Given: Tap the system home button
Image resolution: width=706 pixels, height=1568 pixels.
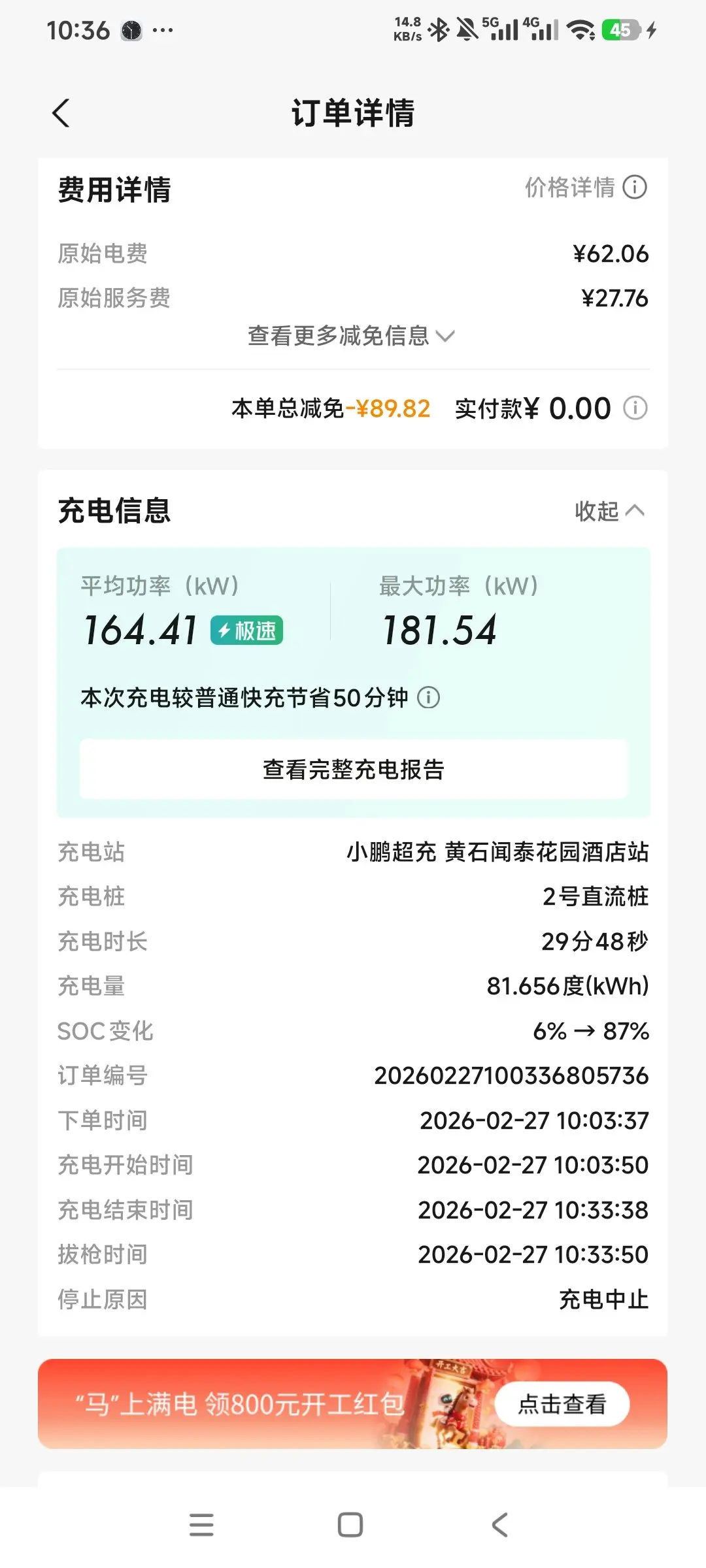Looking at the screenshot, I should [x=350, y=1525].
